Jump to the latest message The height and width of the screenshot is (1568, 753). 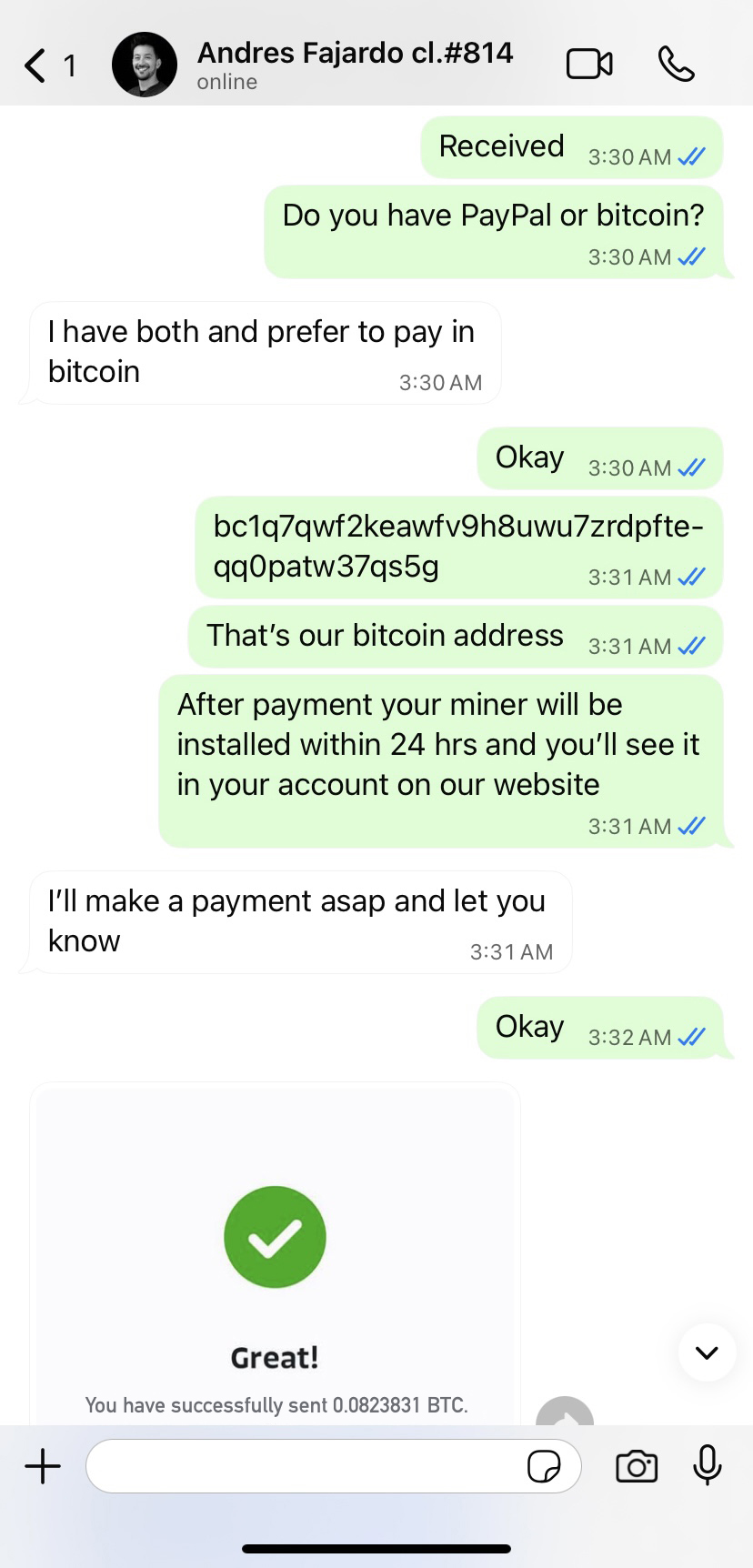tap(708, 1352)
